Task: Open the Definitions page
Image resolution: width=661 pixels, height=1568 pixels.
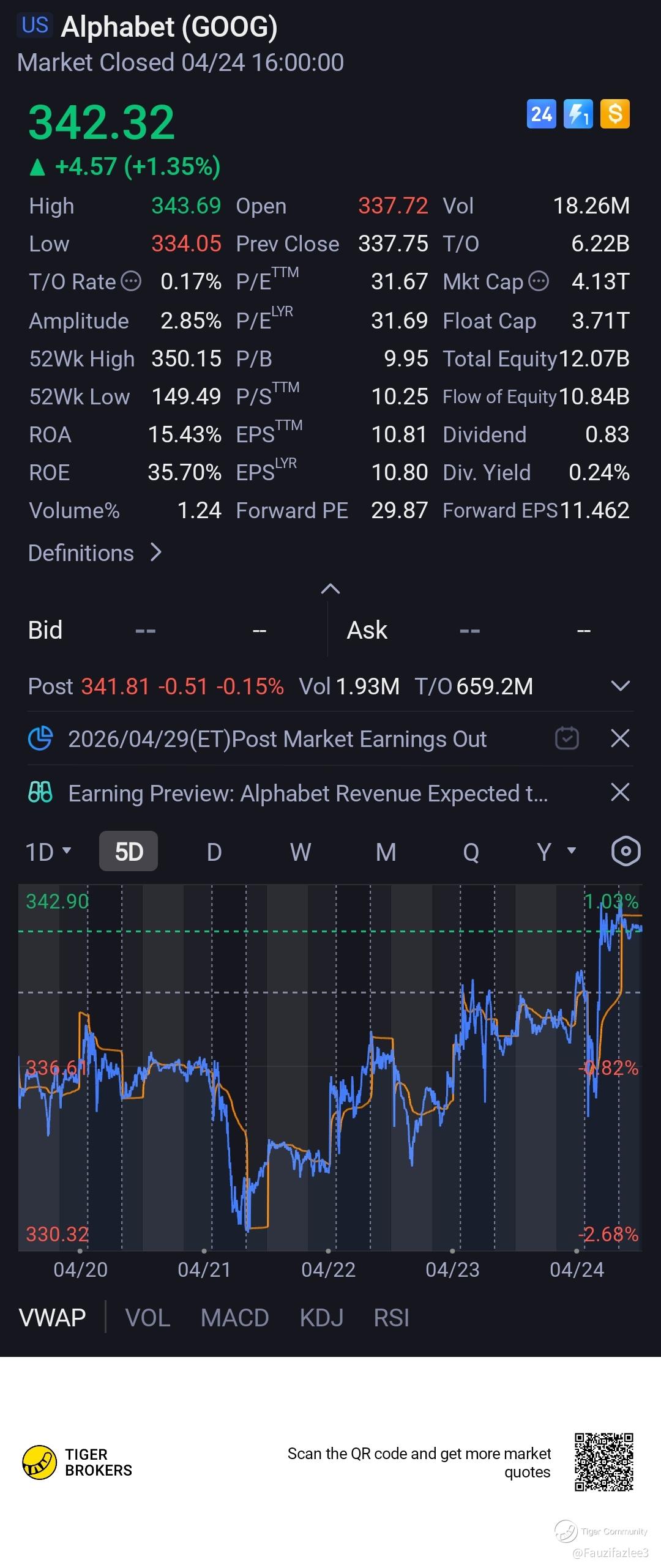Action: click(95, 553)
